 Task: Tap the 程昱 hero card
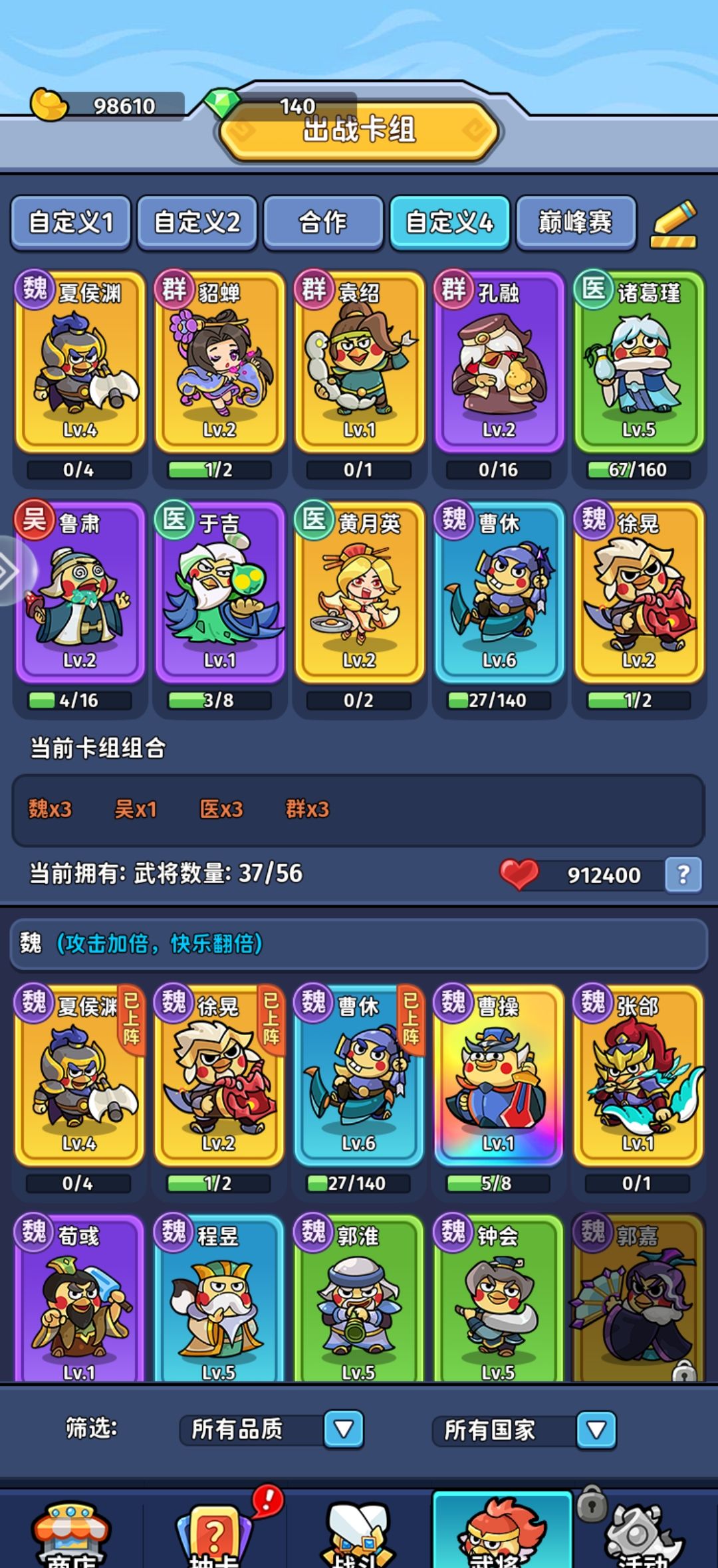coord(219,1299)
